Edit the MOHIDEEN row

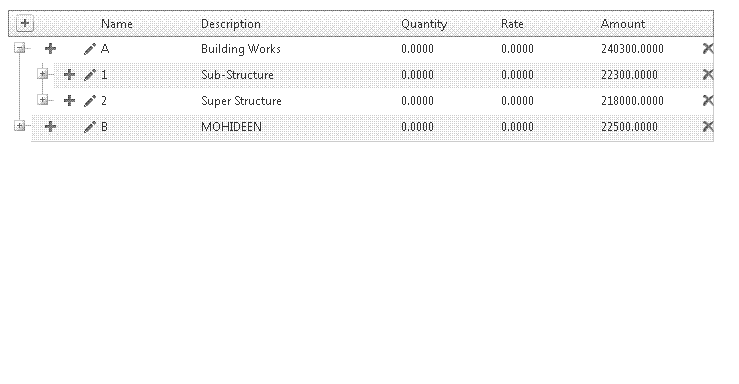[90, 126]
